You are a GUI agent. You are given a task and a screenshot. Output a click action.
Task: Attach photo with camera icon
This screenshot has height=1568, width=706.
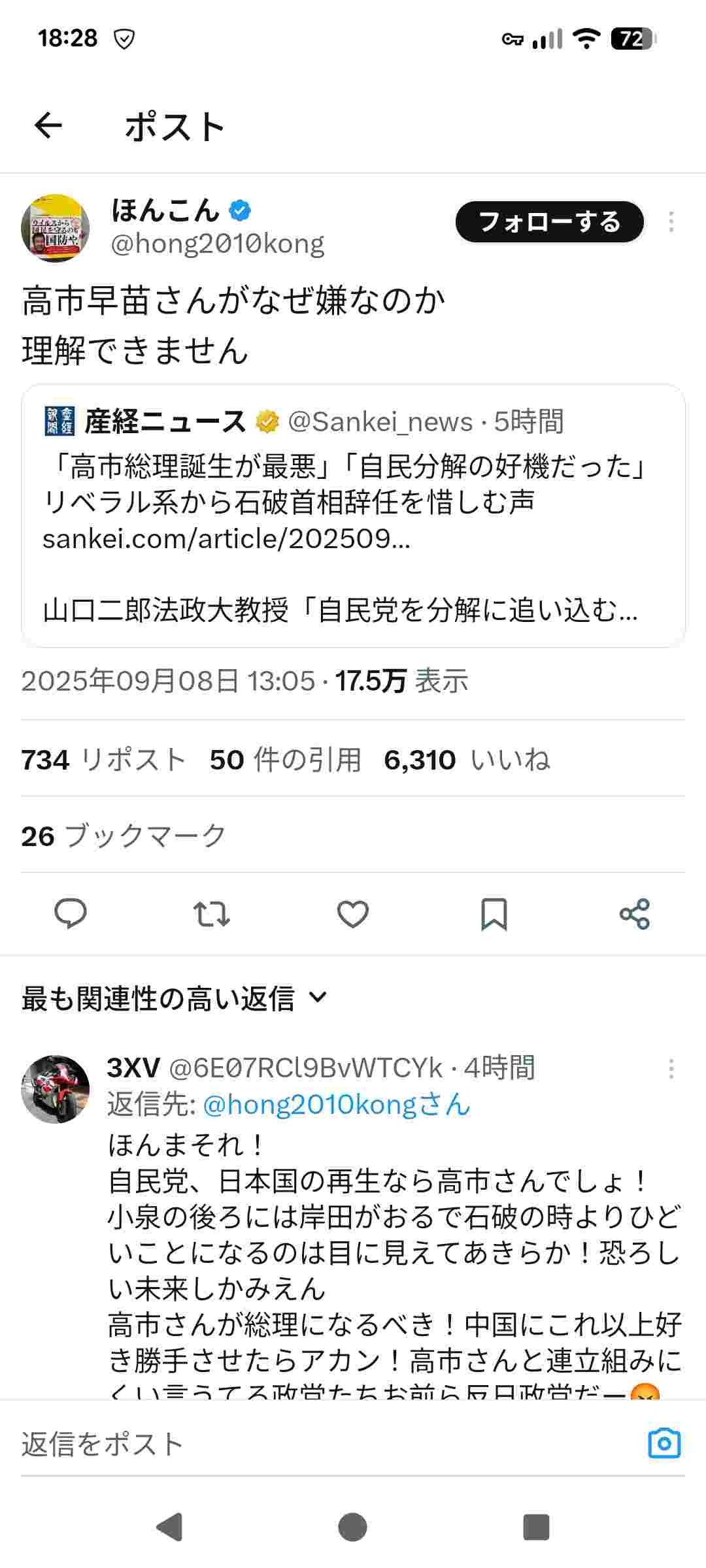click(664, 1443)
